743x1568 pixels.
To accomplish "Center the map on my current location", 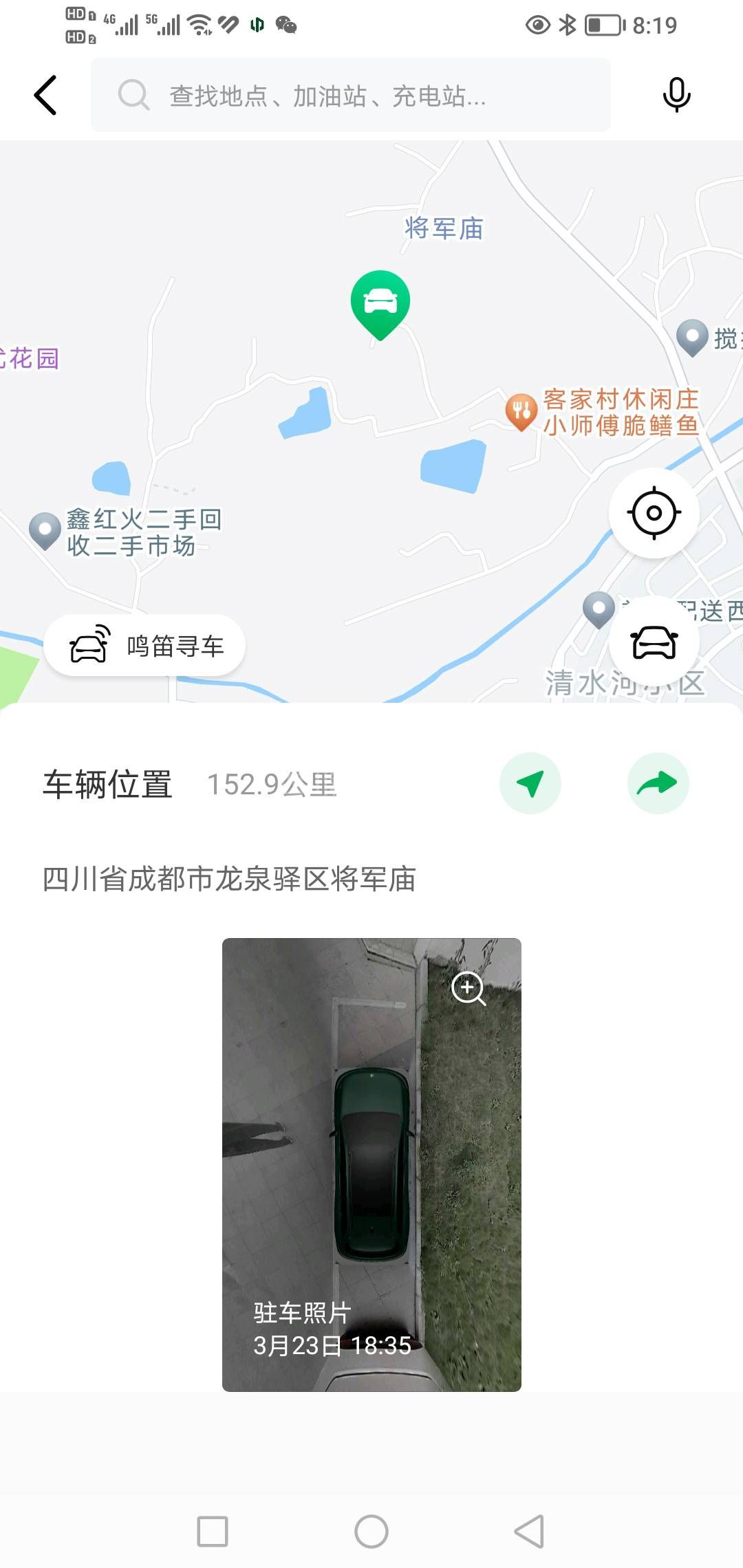I will coord(654,513).
